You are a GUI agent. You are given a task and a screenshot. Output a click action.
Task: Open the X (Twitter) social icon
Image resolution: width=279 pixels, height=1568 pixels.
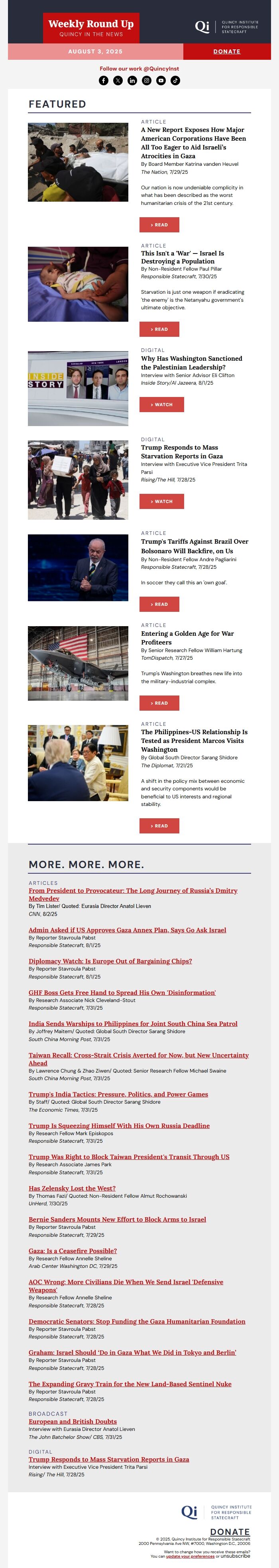coord(118,81)
